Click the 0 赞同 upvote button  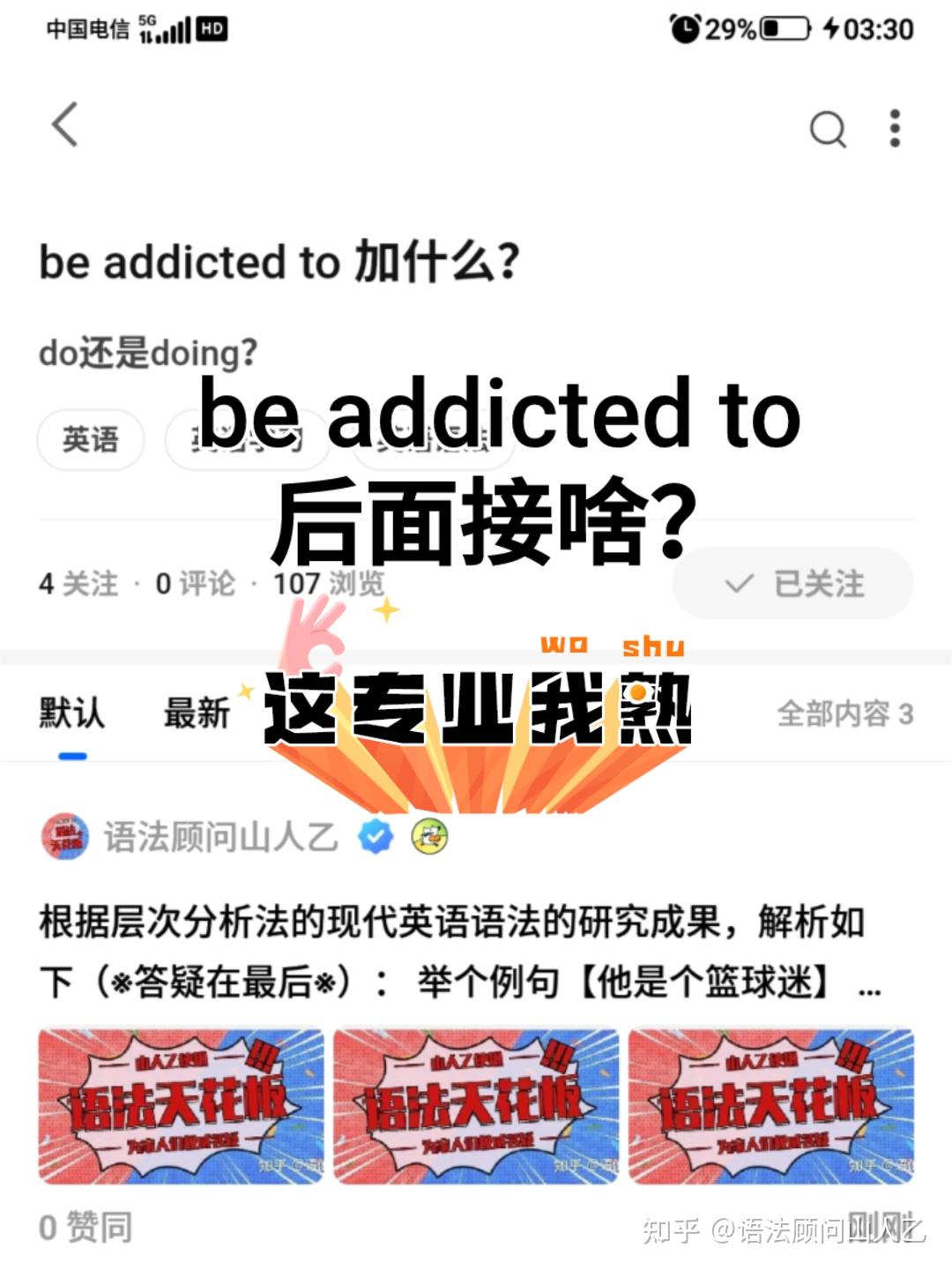(84, 1224)
